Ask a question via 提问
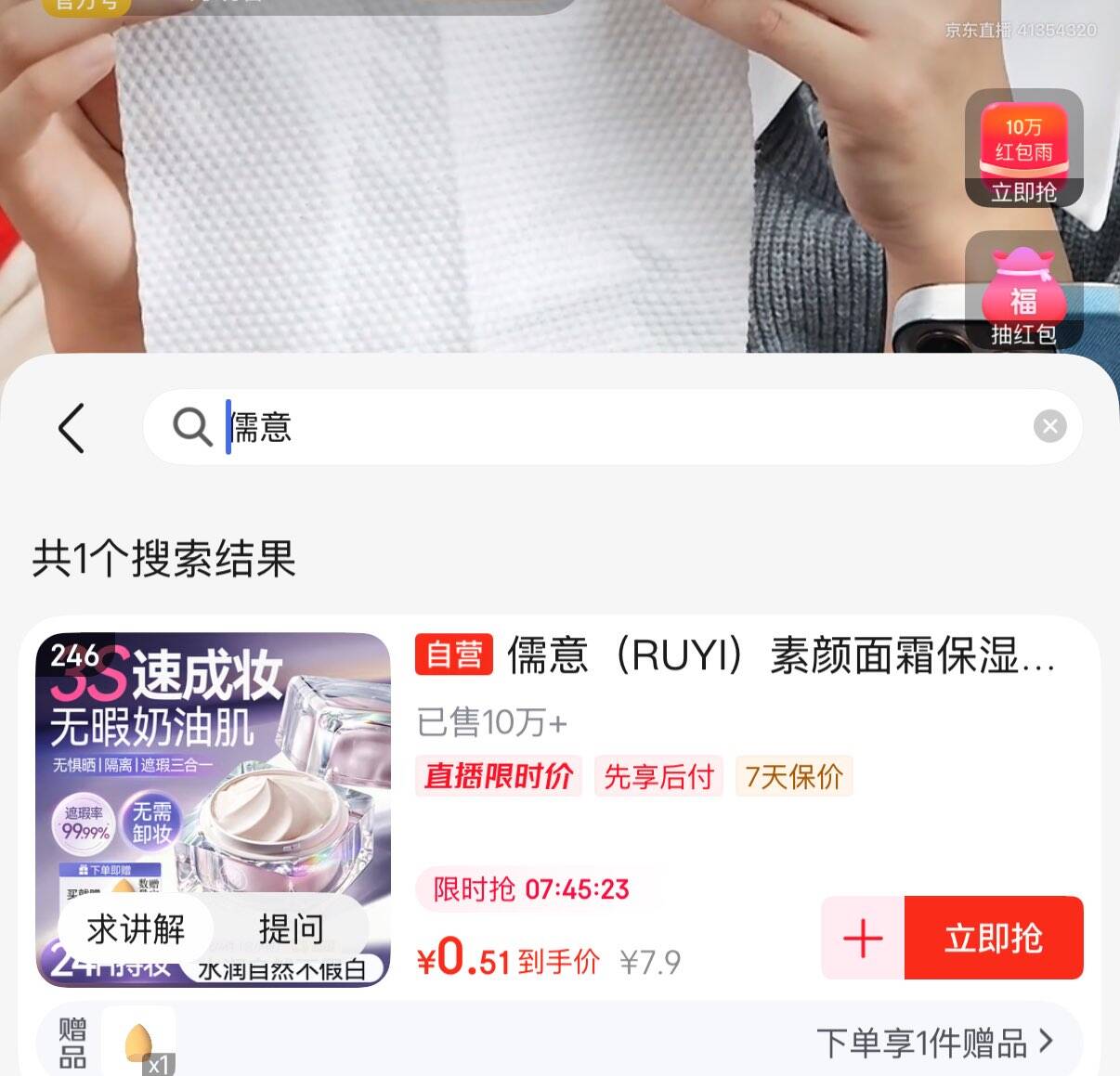Image resolution: width=1120 pixels, height=1076 pixels. 291,928
